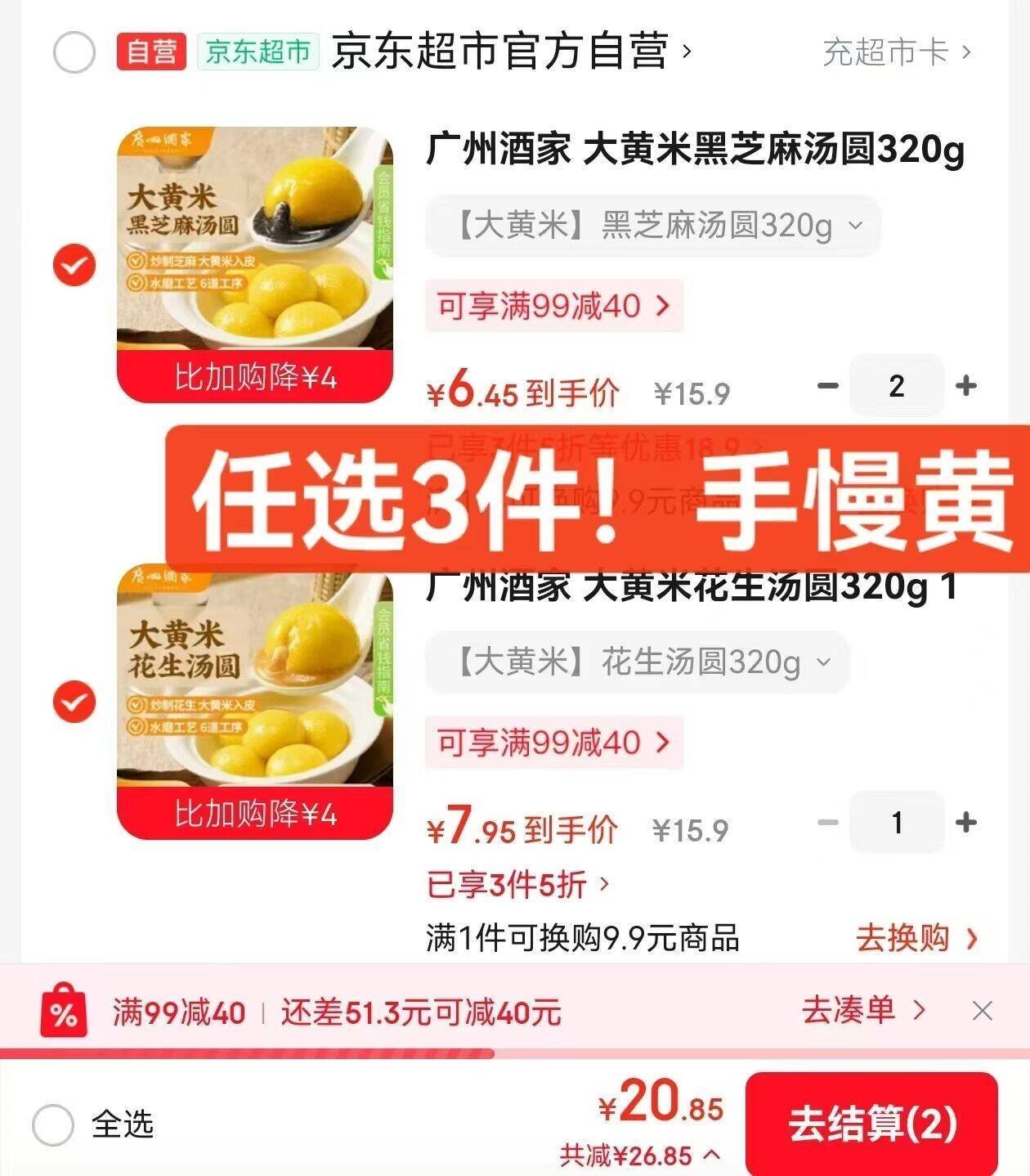Expand the 【大黄米】花生汤圆320g spec dropdown

click(638, 662)
